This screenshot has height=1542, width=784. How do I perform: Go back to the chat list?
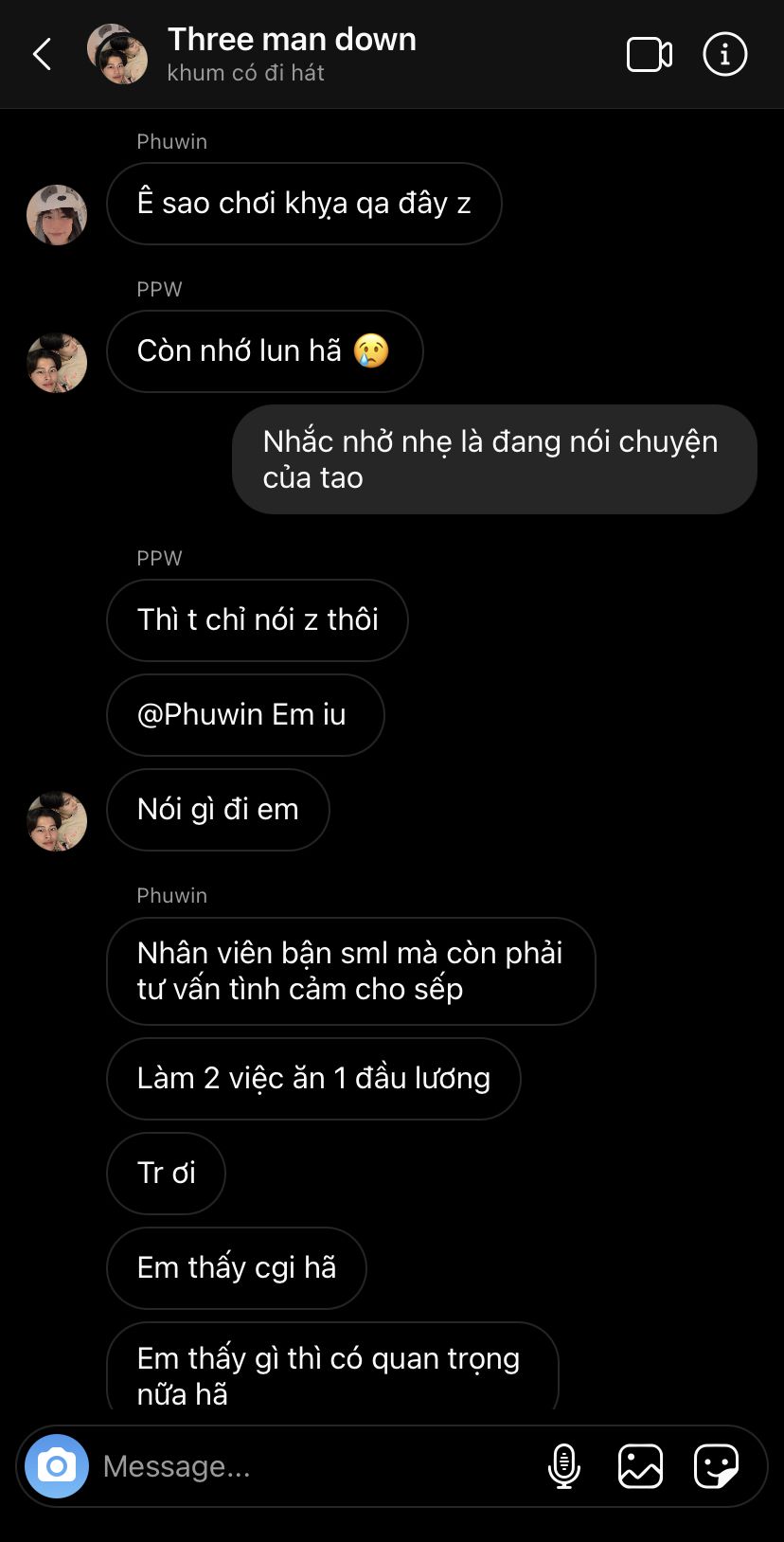(43, 54)
